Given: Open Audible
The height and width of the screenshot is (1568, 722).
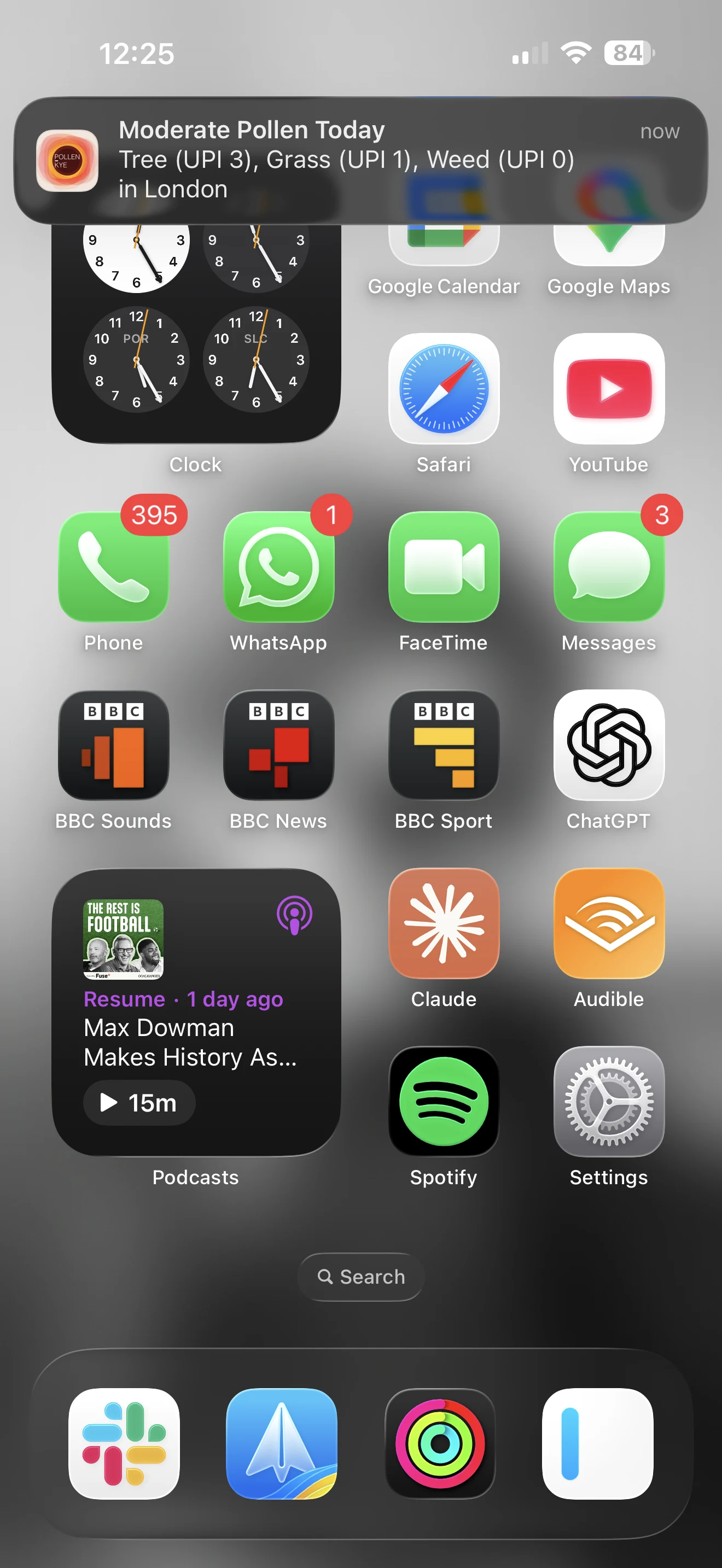Looking at the screenshot, I should (609, 923).
